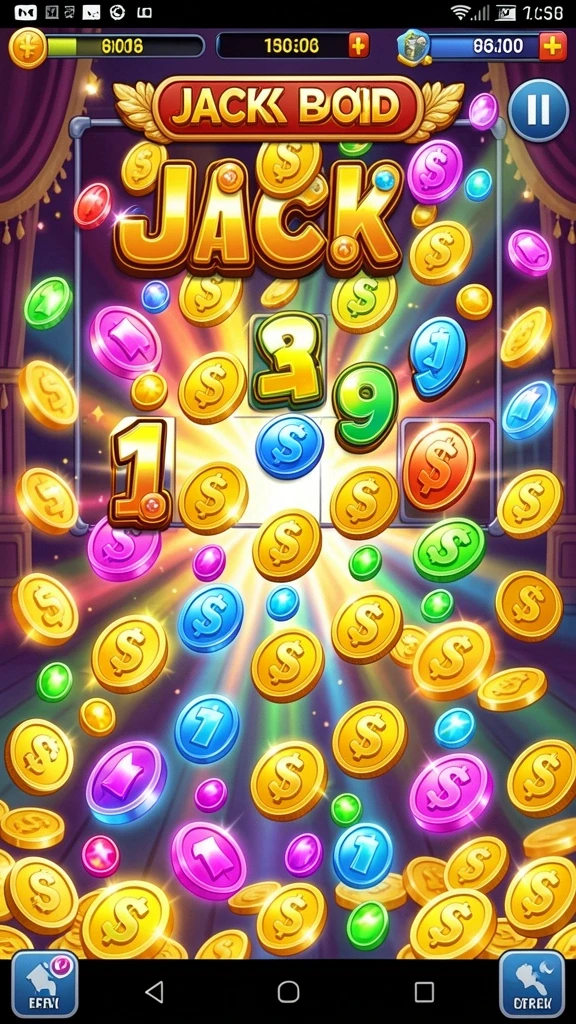Open the bottom-right blue corner button

pyautogui.click(x=532, y=984)
